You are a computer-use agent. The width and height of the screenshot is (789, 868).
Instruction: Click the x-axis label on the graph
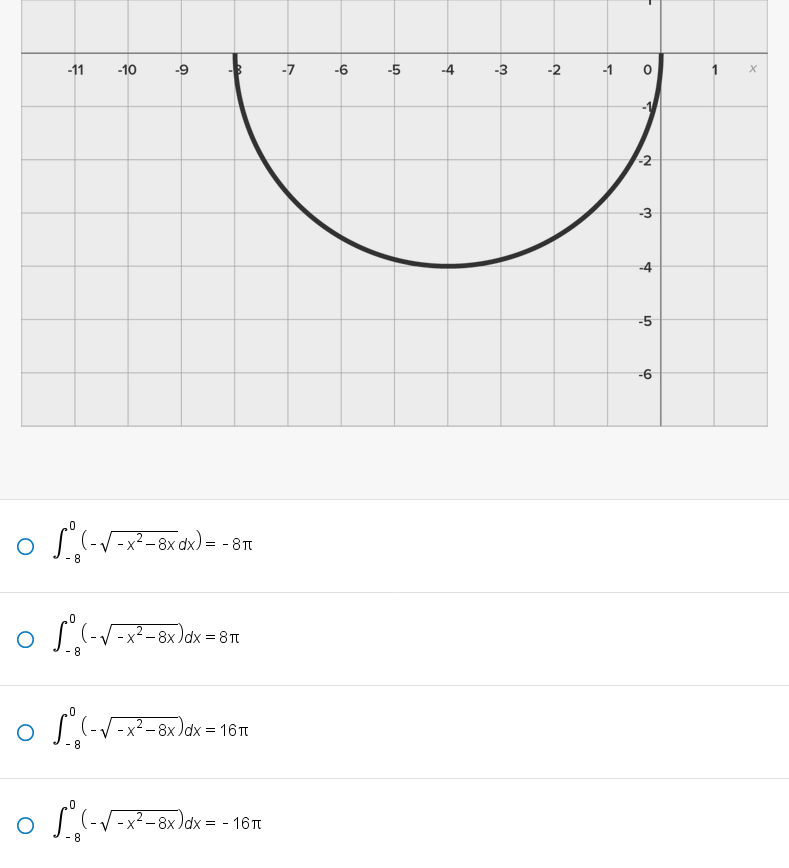(x=752, y=69)
